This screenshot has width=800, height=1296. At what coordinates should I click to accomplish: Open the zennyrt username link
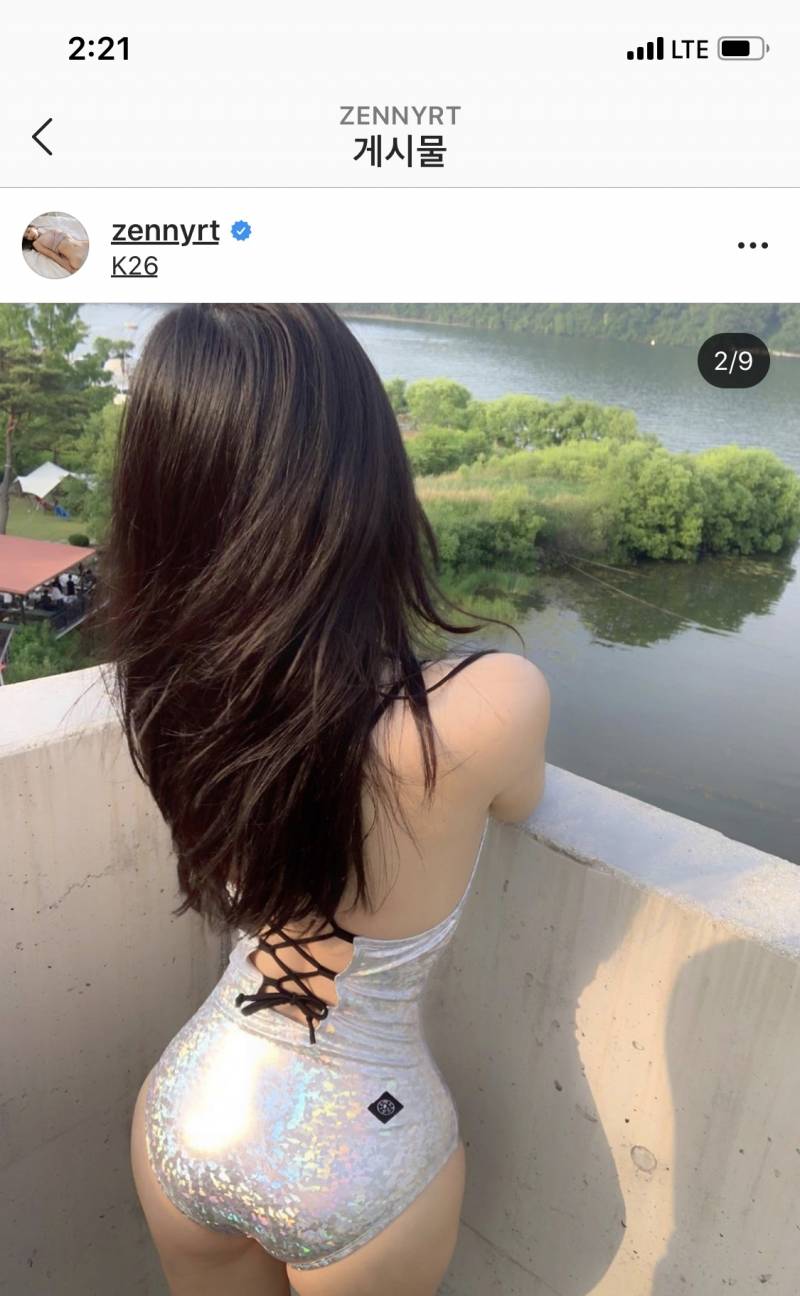(165, 231)
